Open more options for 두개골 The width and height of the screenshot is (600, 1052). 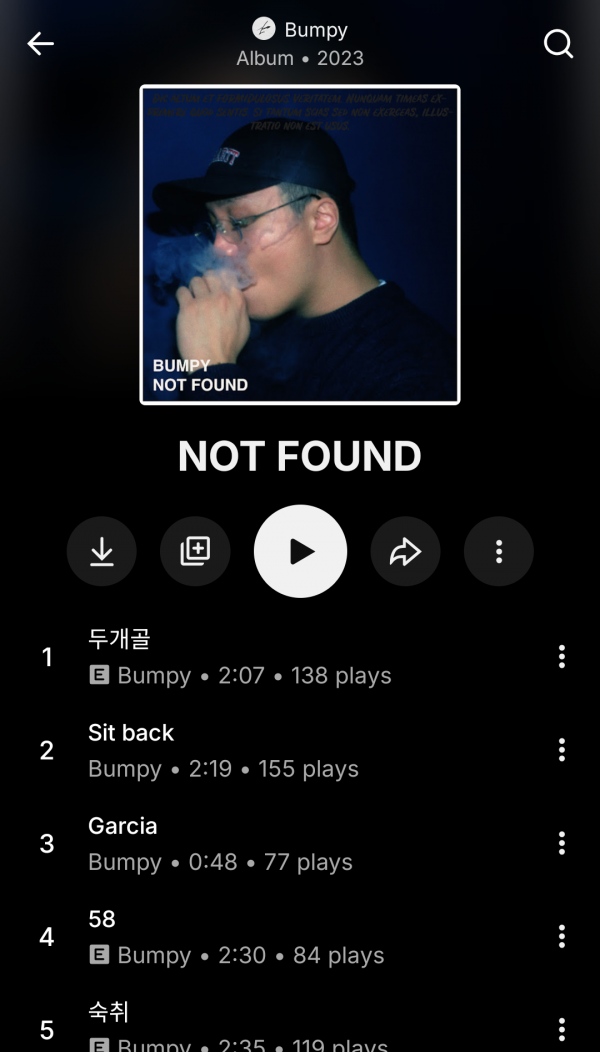pyautogui.click(x=561, y=656)
